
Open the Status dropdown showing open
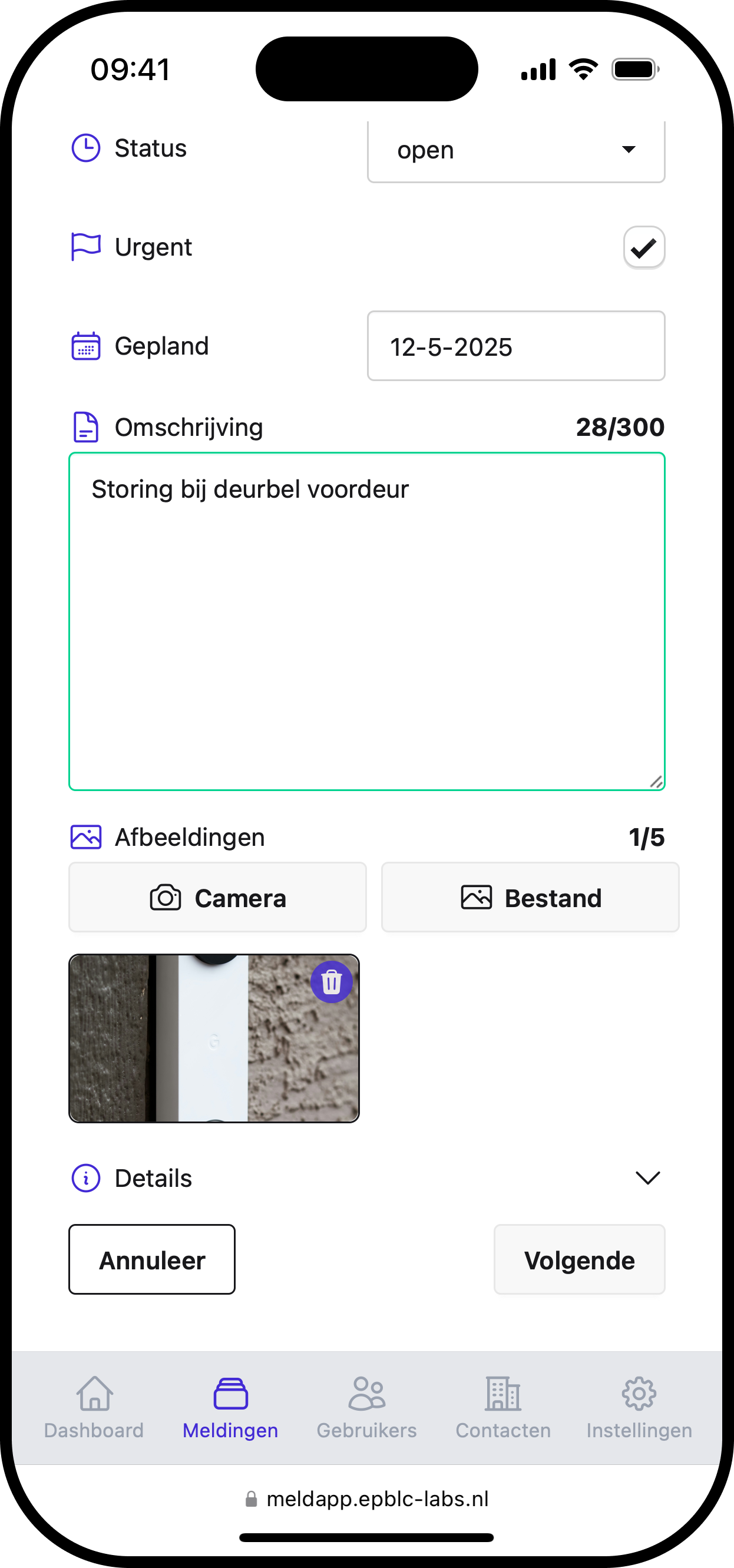tap(515, 150)
